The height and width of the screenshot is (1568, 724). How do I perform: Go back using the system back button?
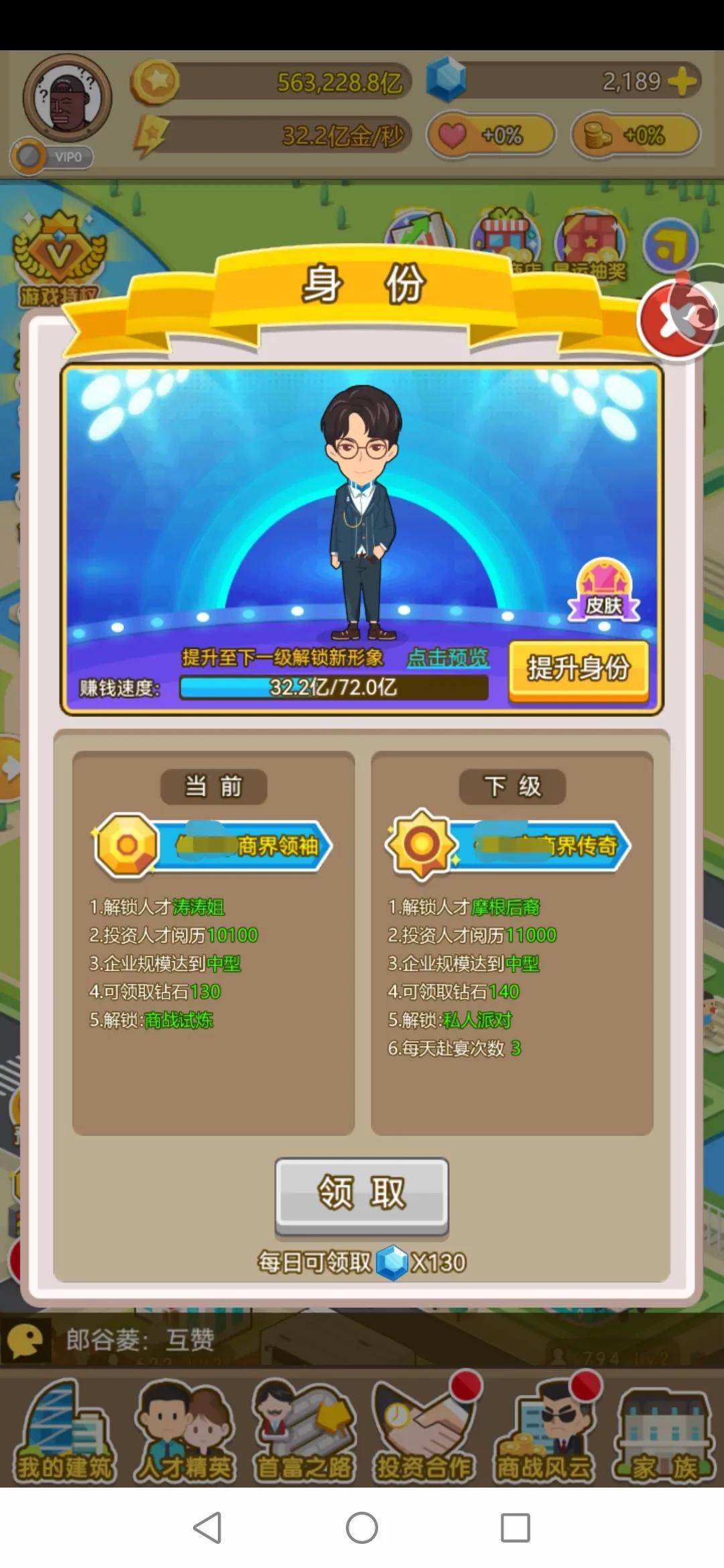click(x=207, y=1528)
